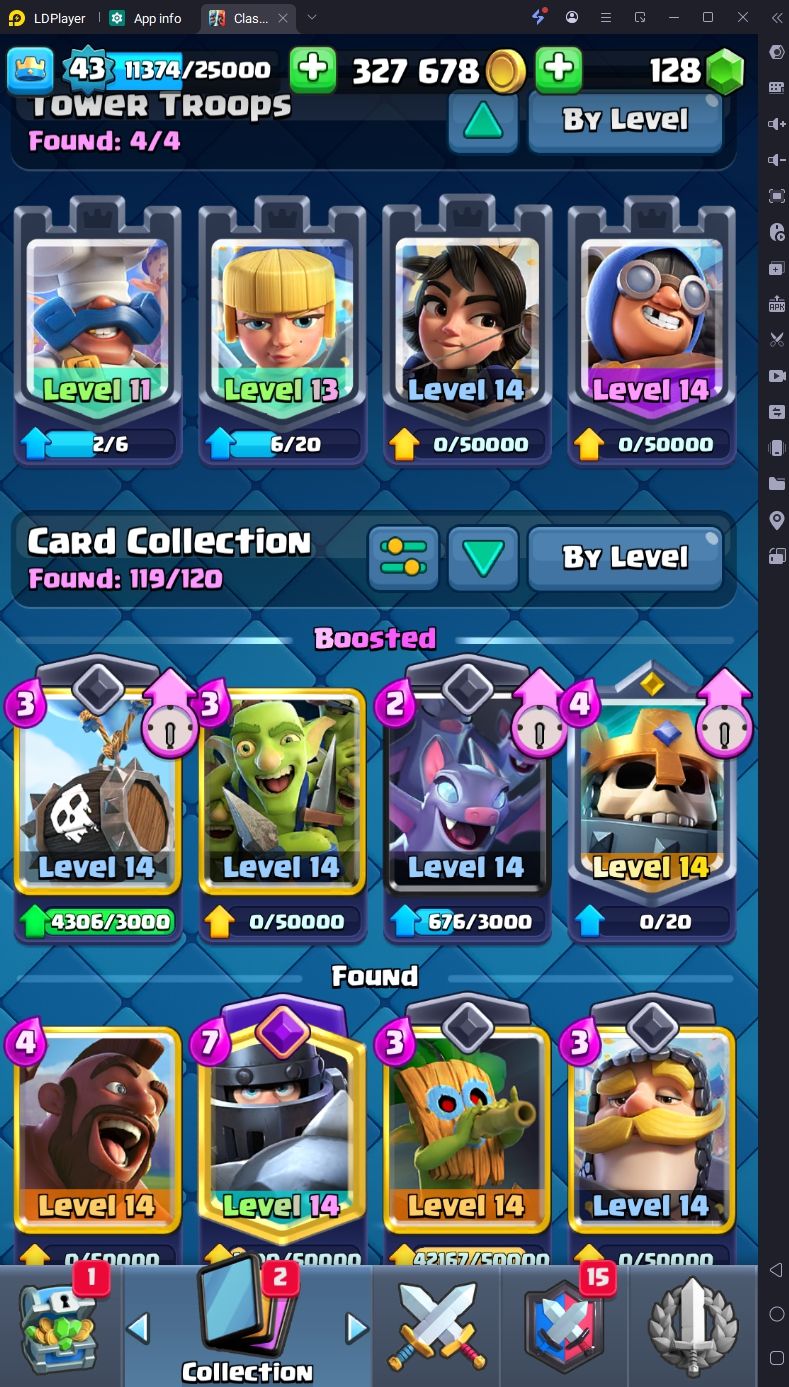Viewport: 789px width, 1387px height.
Task: Go to the Battle crossed swords tab
Action: (436, 1327)
